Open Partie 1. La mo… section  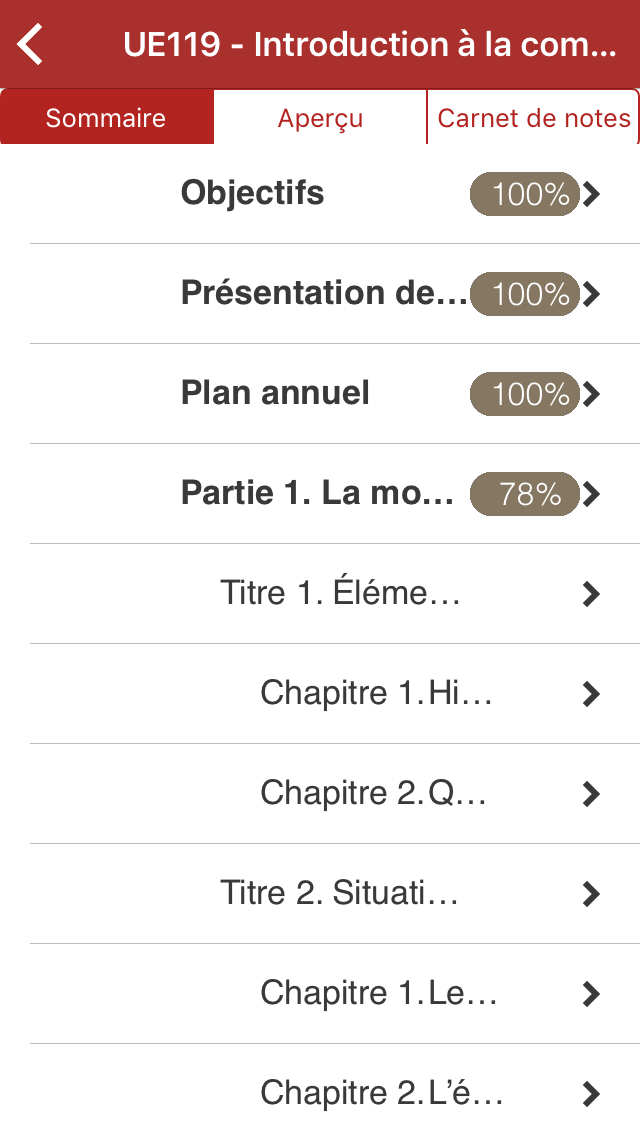coord(335,494)
